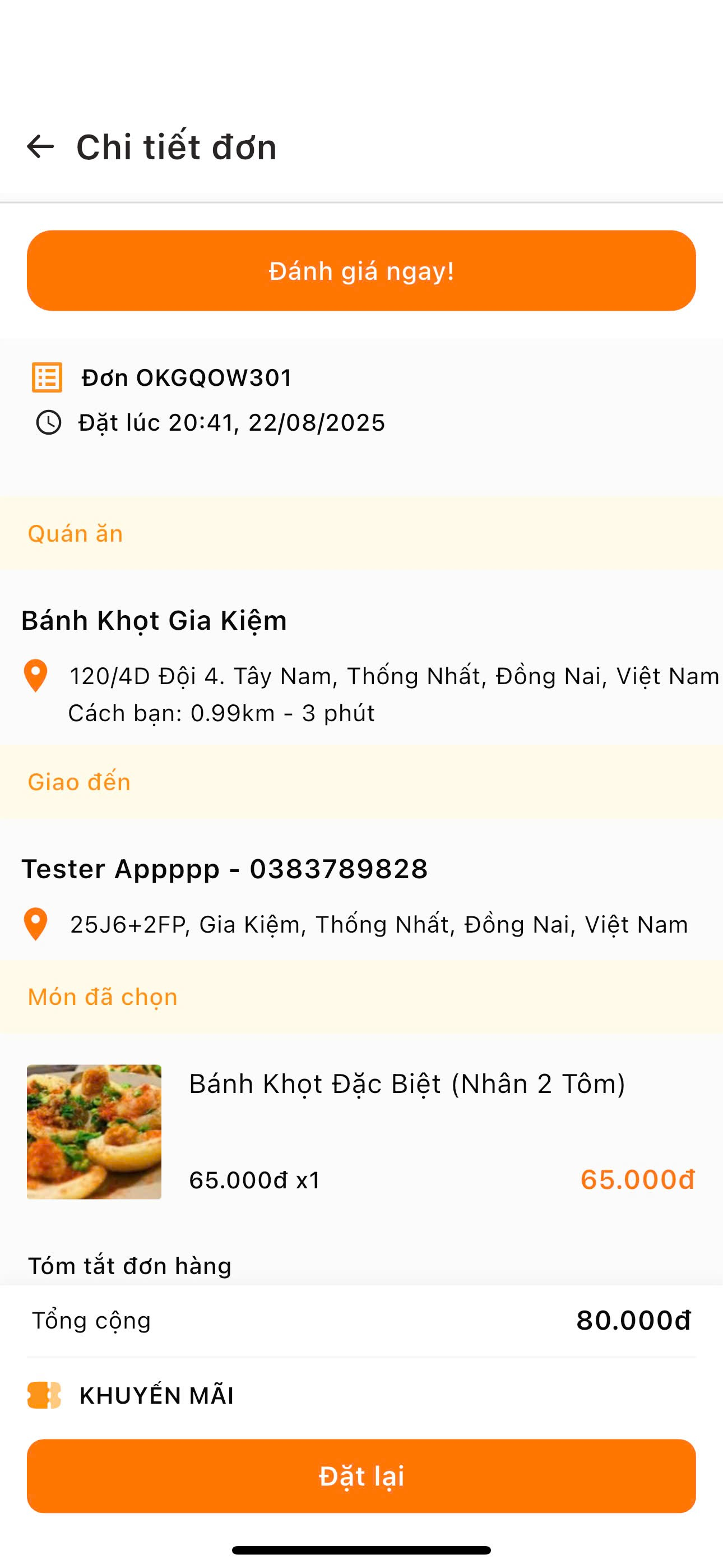723x1568 pixels.
Task: Reorder with the Đặt lại button
Action: click(361, 1475)
